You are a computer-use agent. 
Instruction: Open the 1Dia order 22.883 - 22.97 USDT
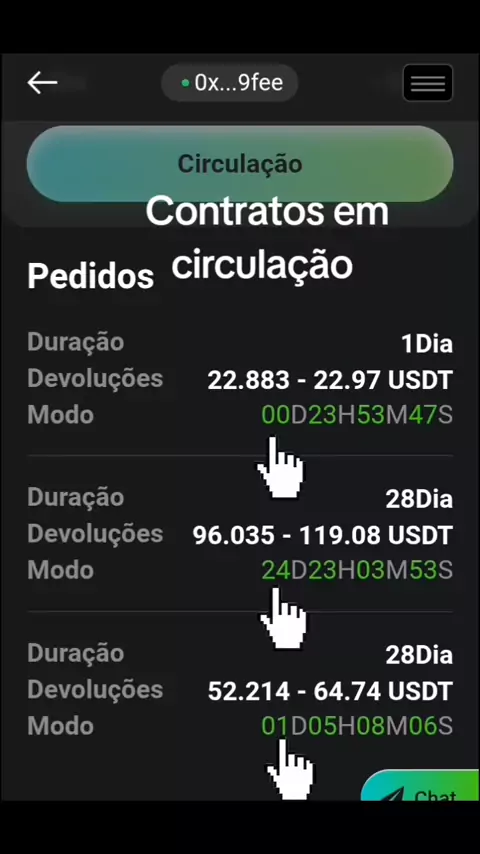click(240, 380)
